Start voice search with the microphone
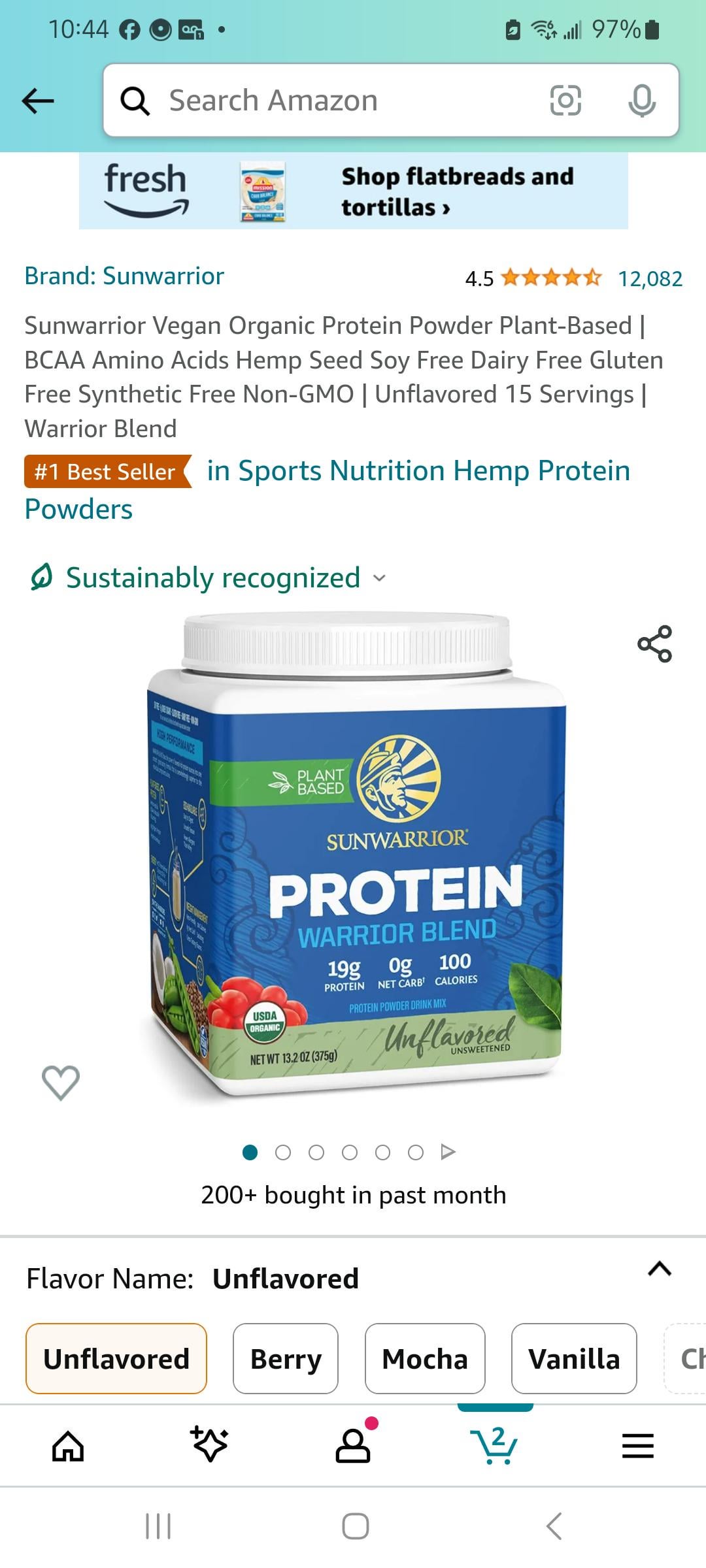706x1568 pixels. [641, 101]
